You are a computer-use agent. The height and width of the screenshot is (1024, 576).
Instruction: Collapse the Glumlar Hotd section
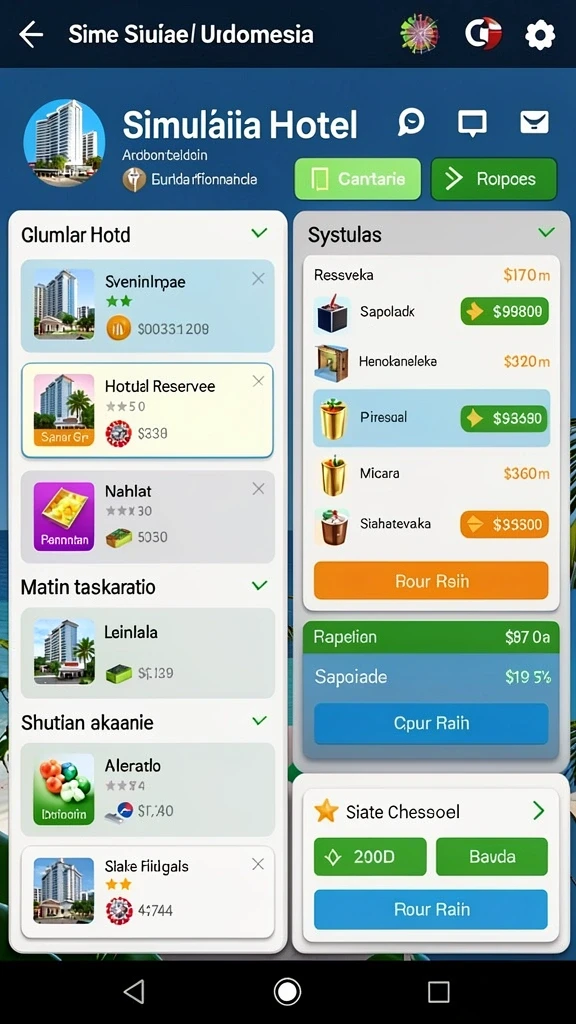[259, 233]
